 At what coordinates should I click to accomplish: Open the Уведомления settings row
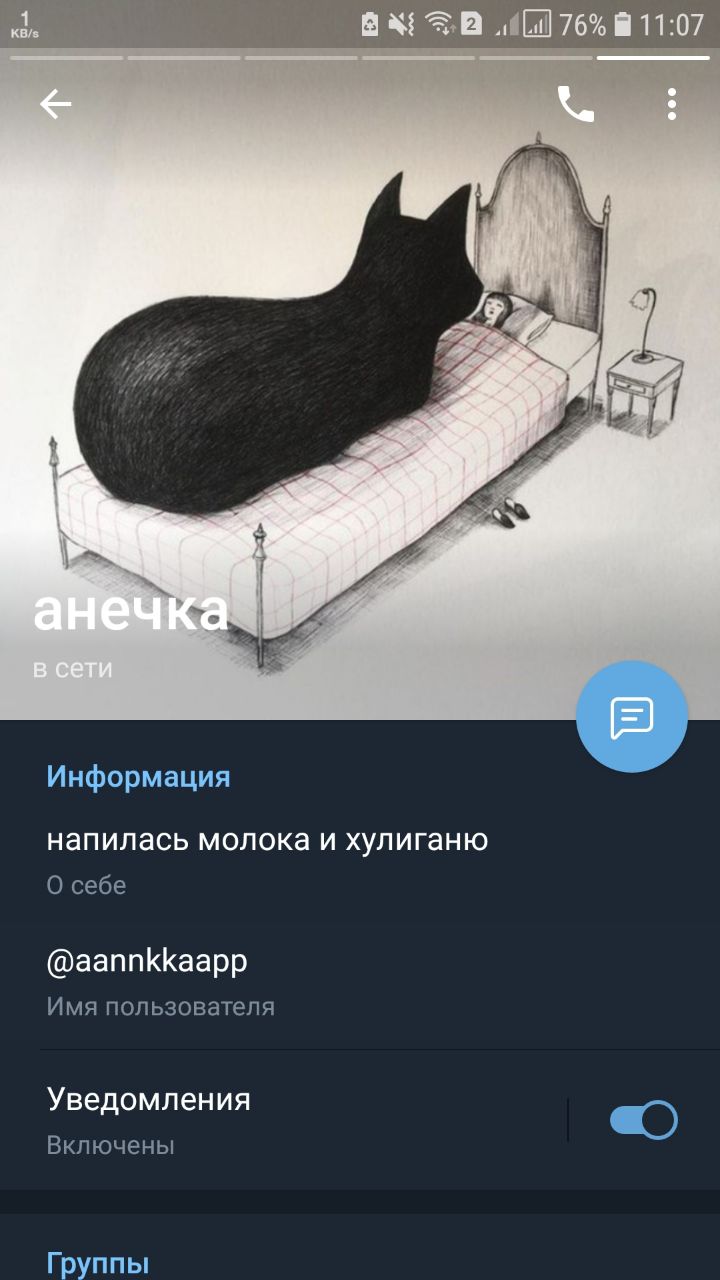click(280, 1119)
